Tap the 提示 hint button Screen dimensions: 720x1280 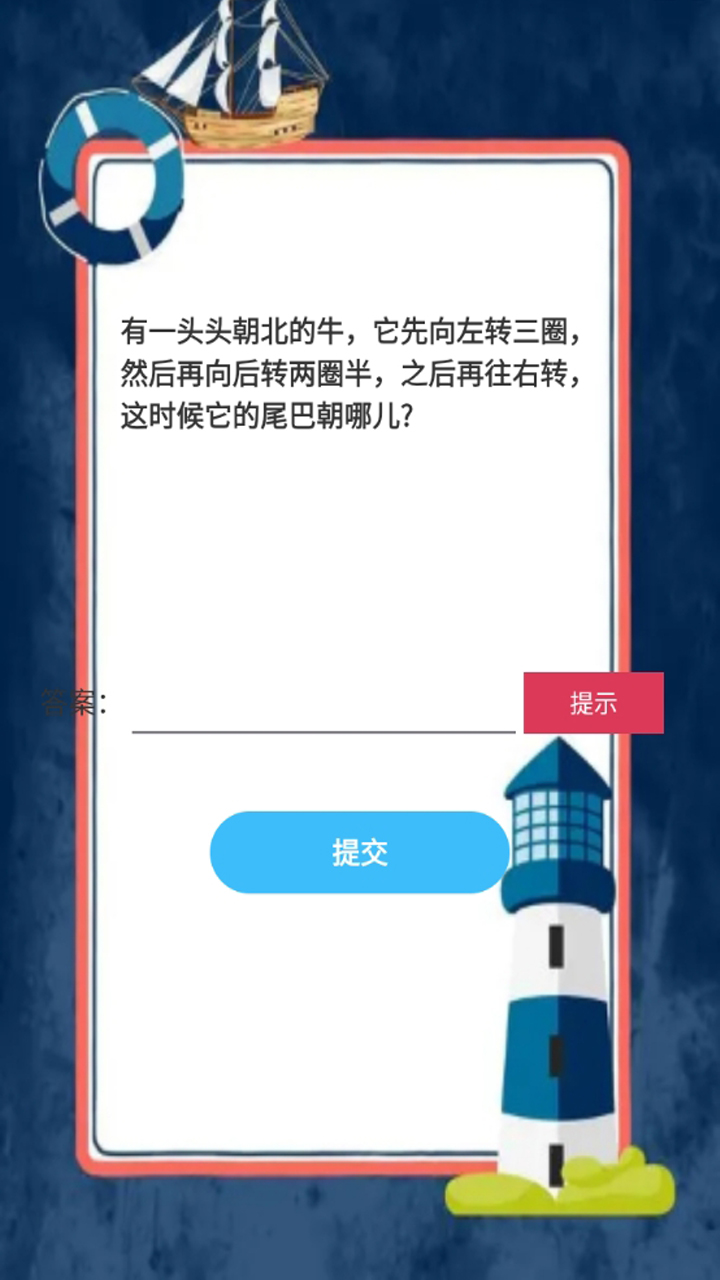click(x=593, y=703)
